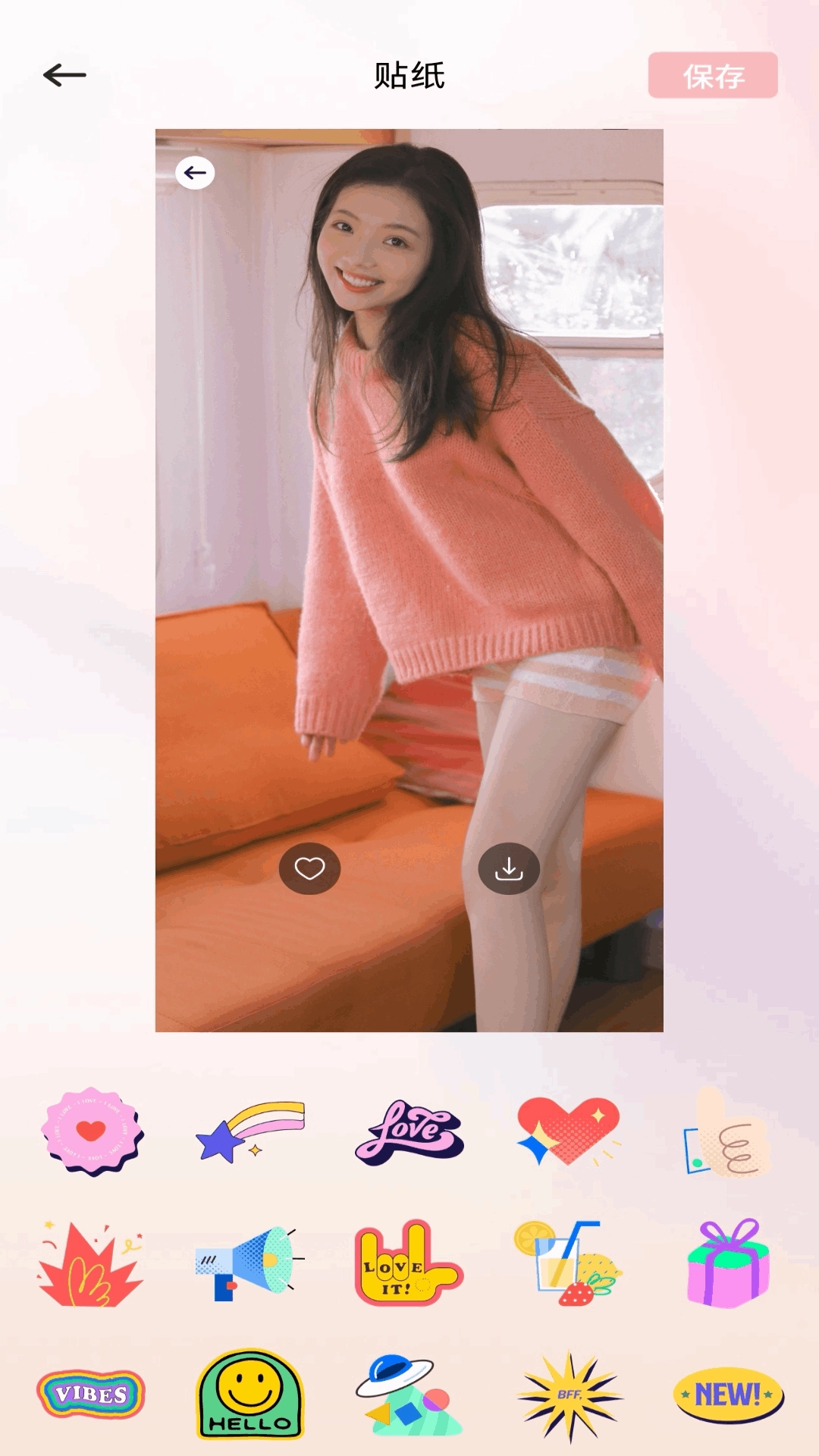Choose the pink gift box sticker
Screen dimensions: 819x1456
(x=728, y=1263)
